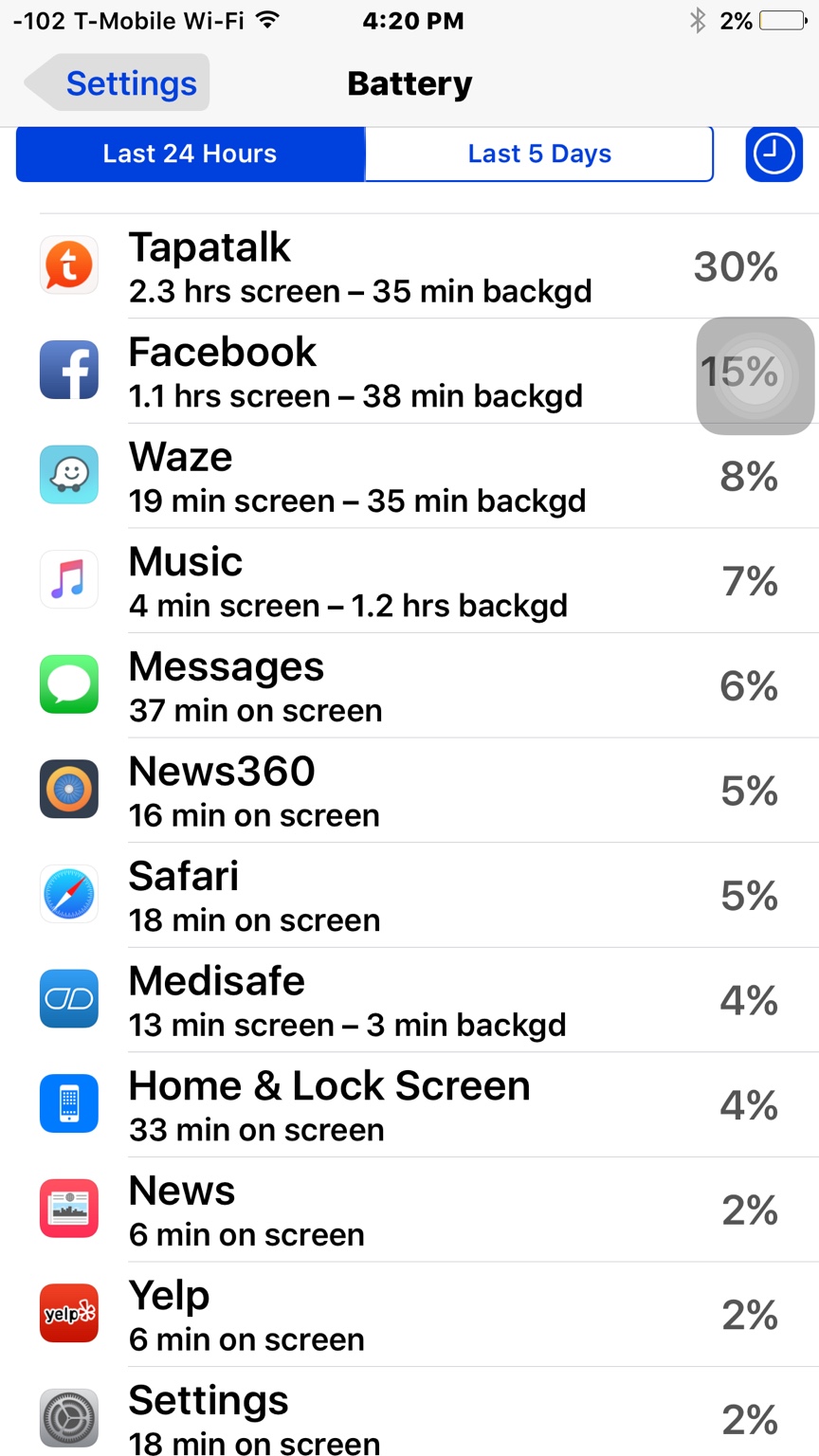Go back to Settings
819x1456 pixels.
(x=118, y=83)
